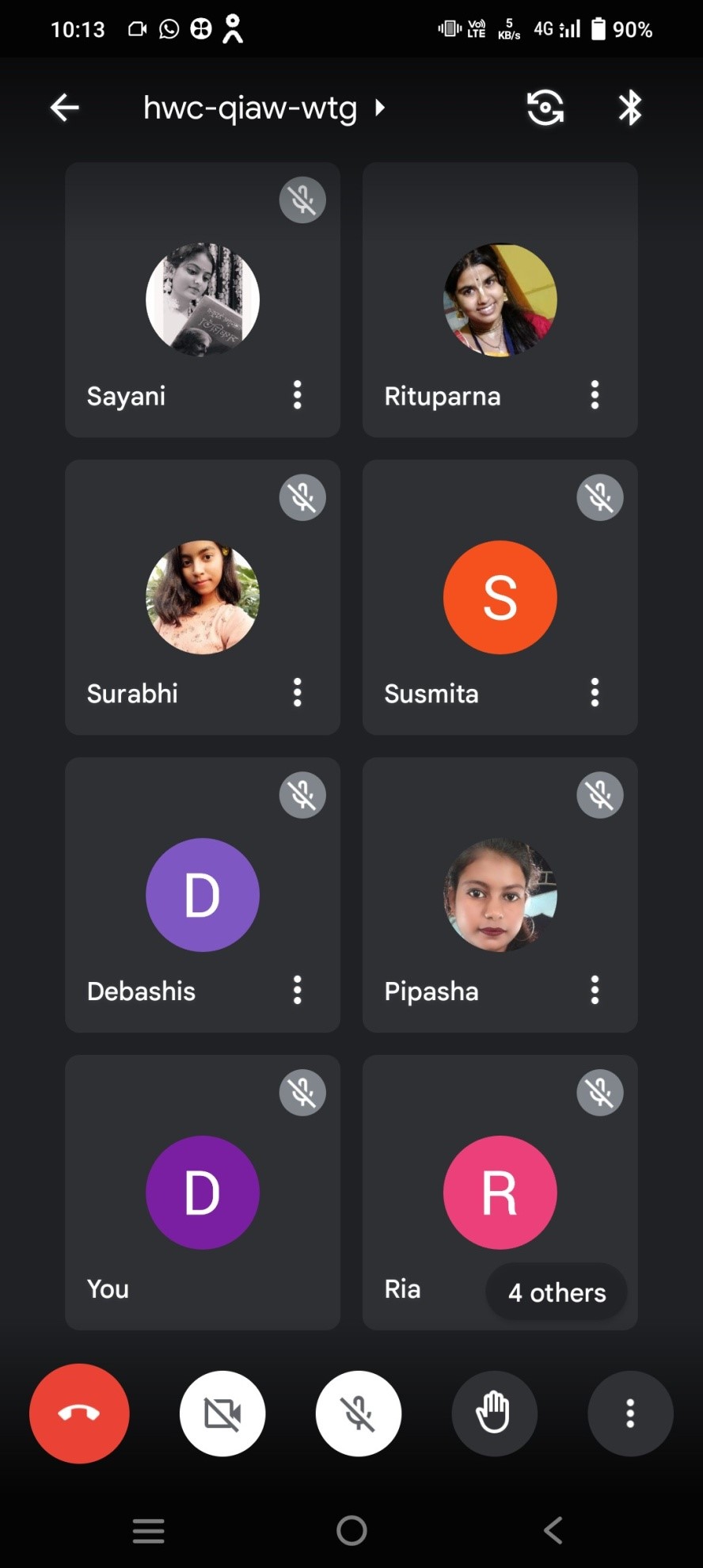Raise your hand
703x1568 pixels.
[x=494, y=1414]
